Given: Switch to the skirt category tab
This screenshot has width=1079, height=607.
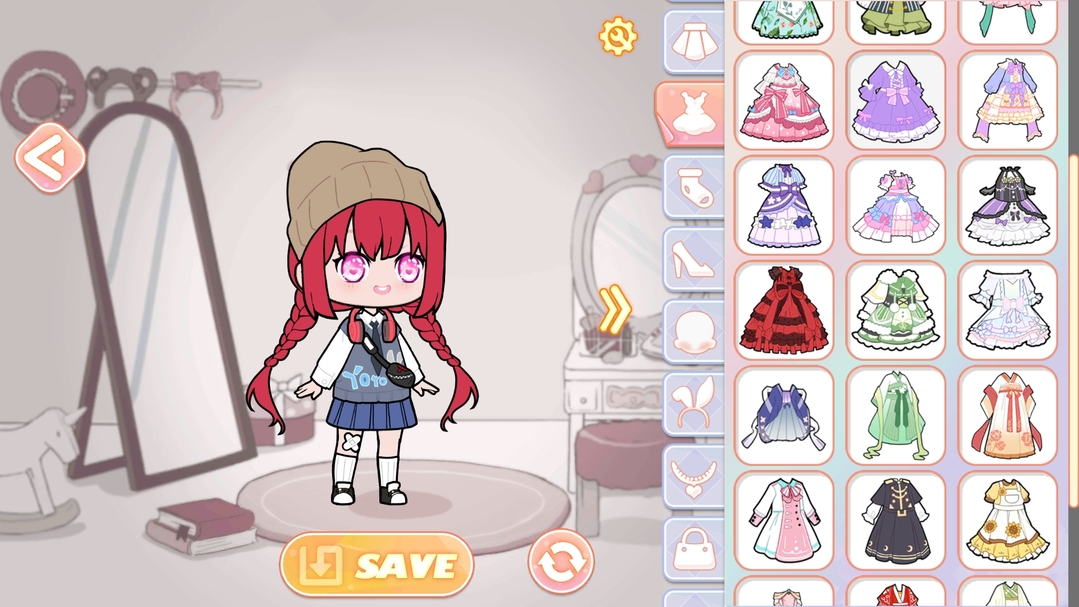Looking at the screenshot, I should pyautogui.click(x=692, y=41).
